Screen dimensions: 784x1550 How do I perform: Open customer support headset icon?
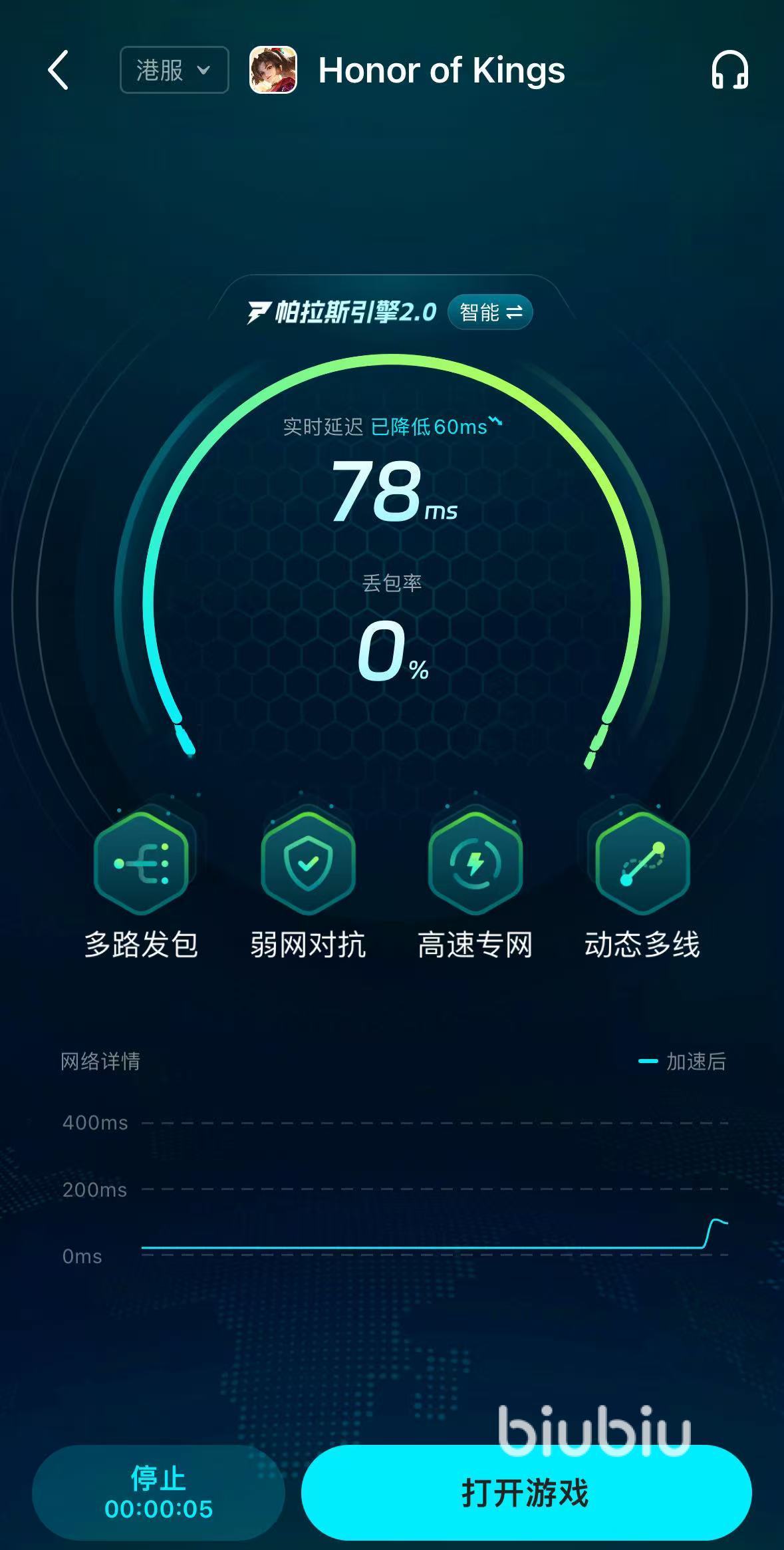point(729,70)
